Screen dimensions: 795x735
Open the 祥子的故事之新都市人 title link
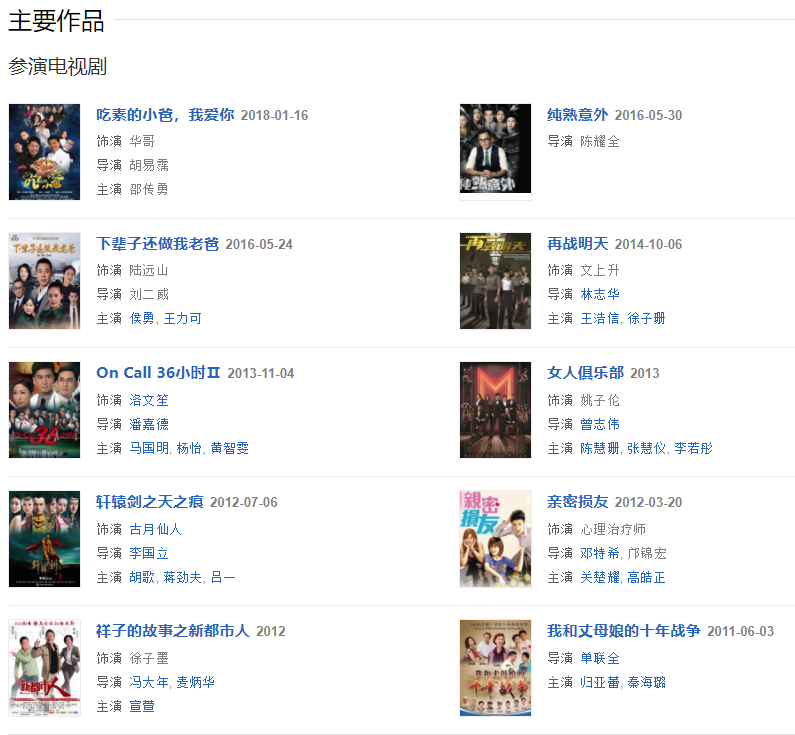[x=172, y=631]
